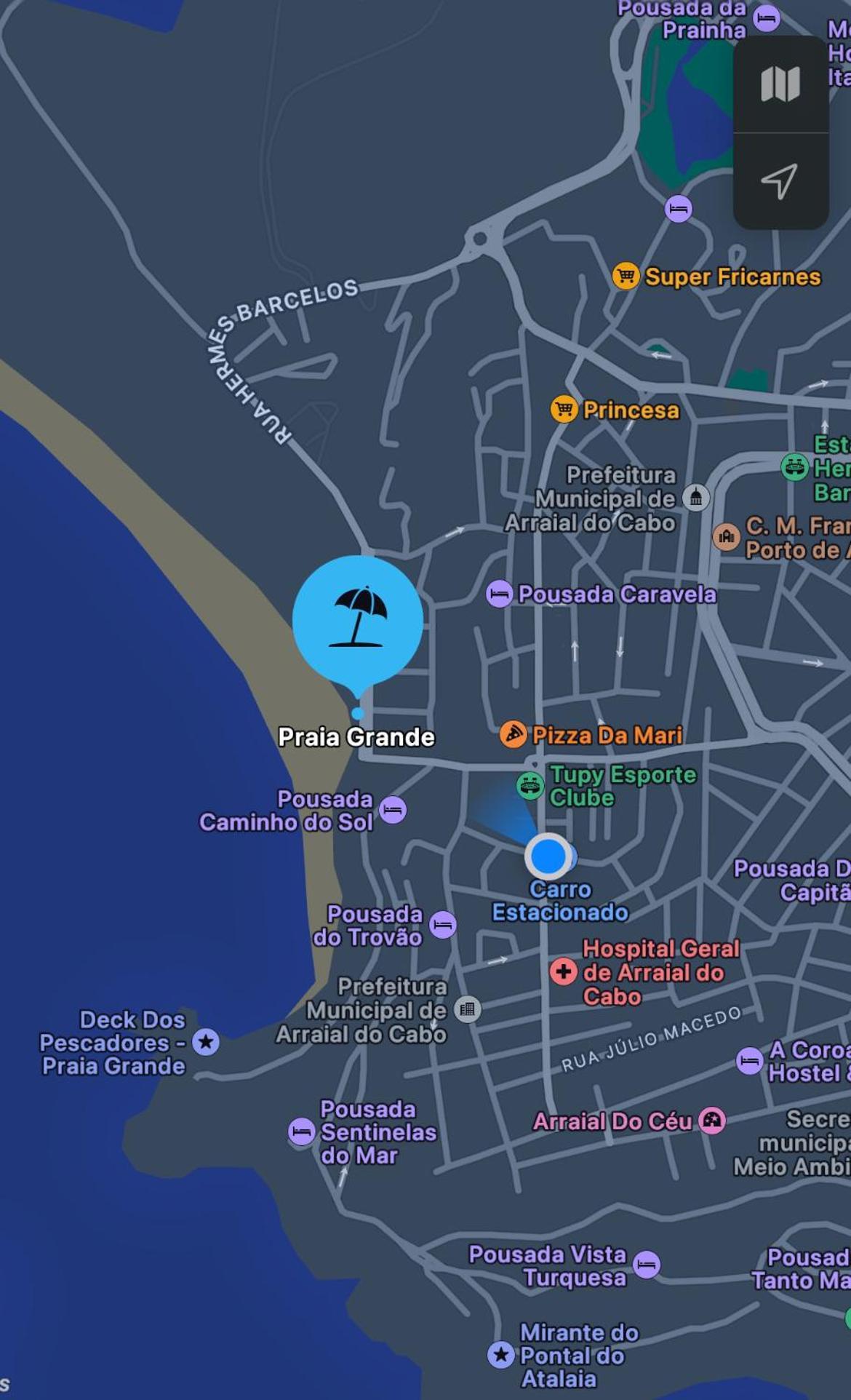This screenshot has height=1400, width=851.
Task: Select the Praia Grande beach pin
Action: coord(357,620)
